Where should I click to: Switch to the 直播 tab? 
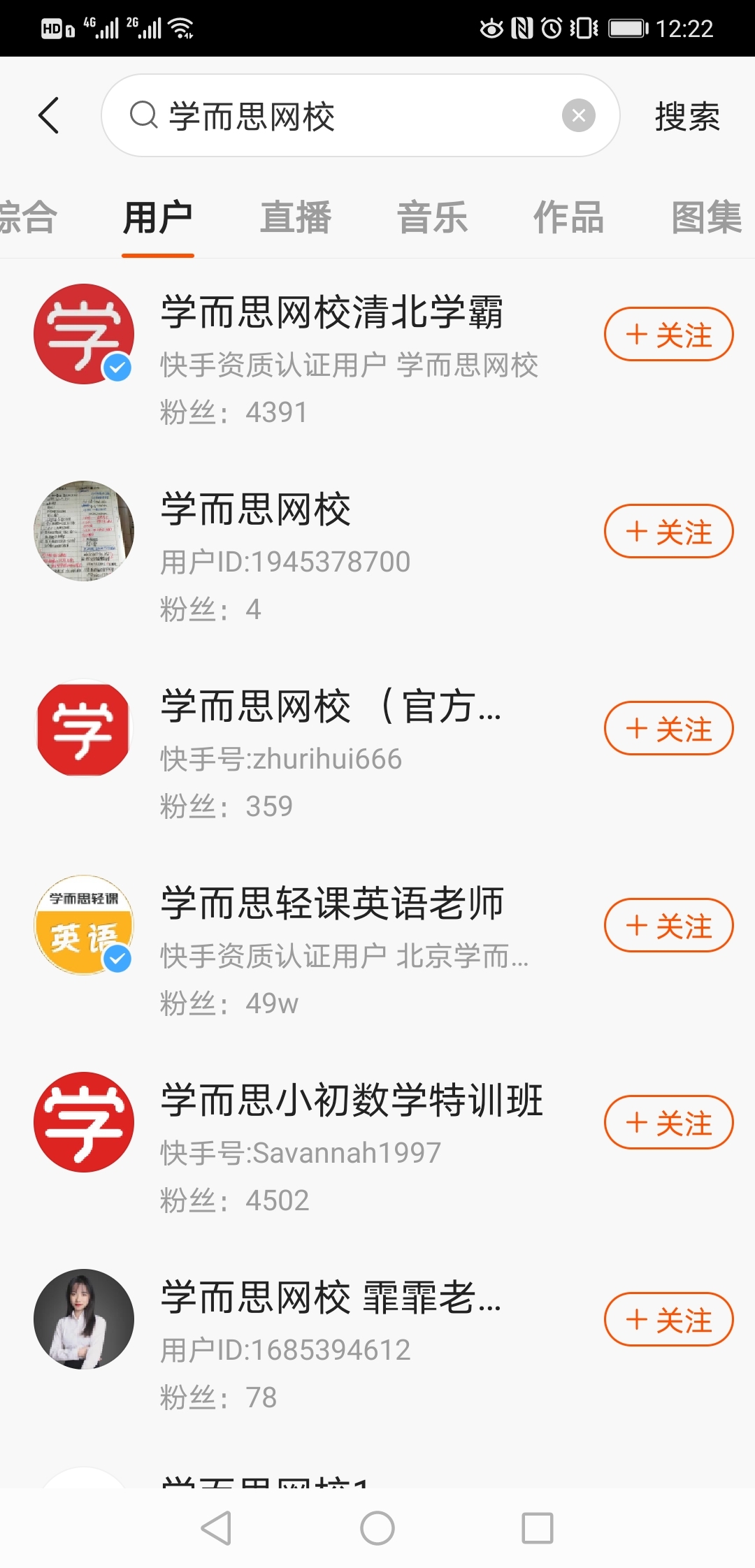[295, 217]
